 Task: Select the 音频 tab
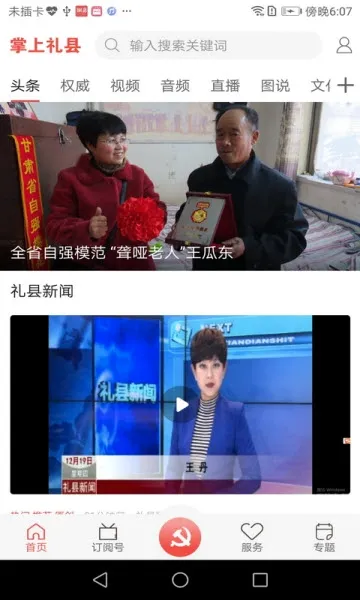(x=175, y=86)
